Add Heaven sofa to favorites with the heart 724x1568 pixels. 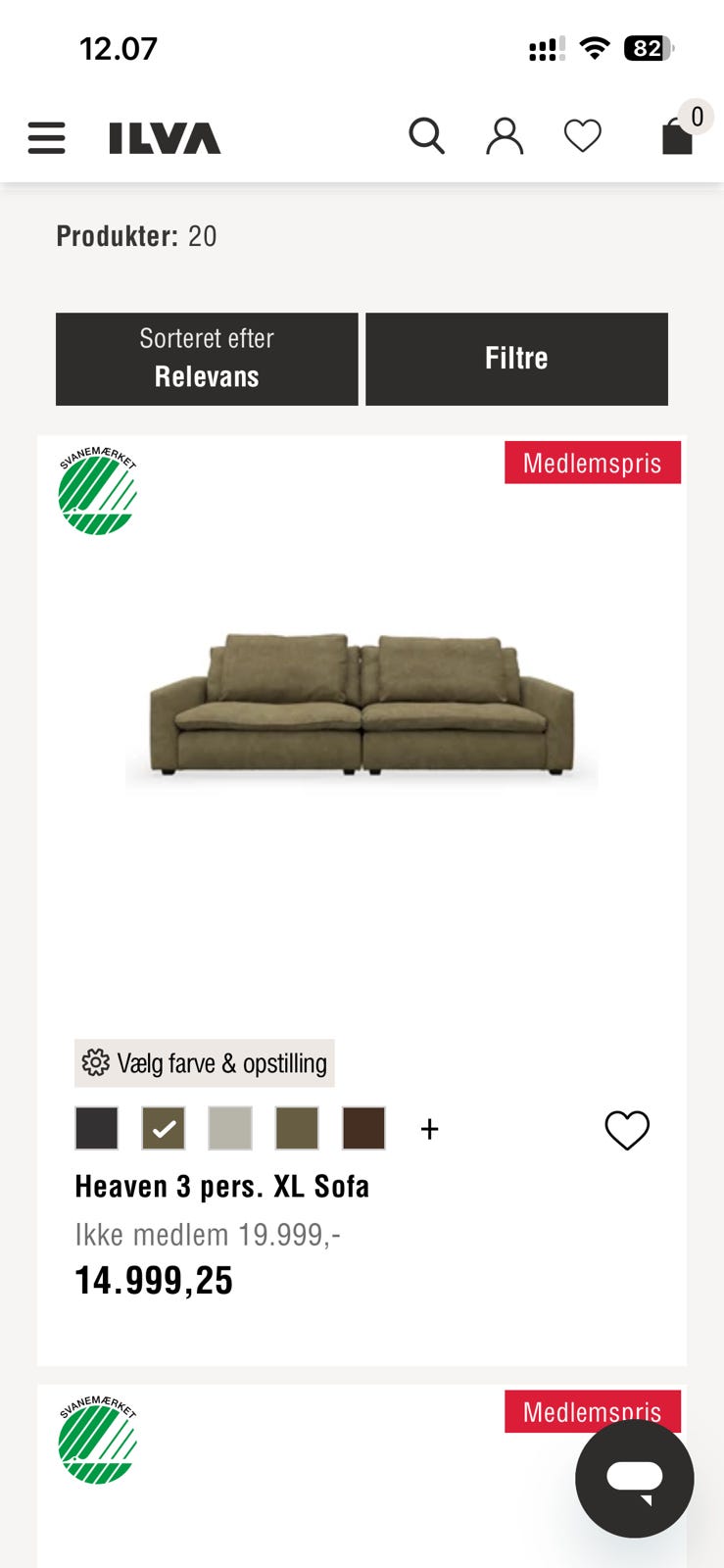coord(627,1129)
